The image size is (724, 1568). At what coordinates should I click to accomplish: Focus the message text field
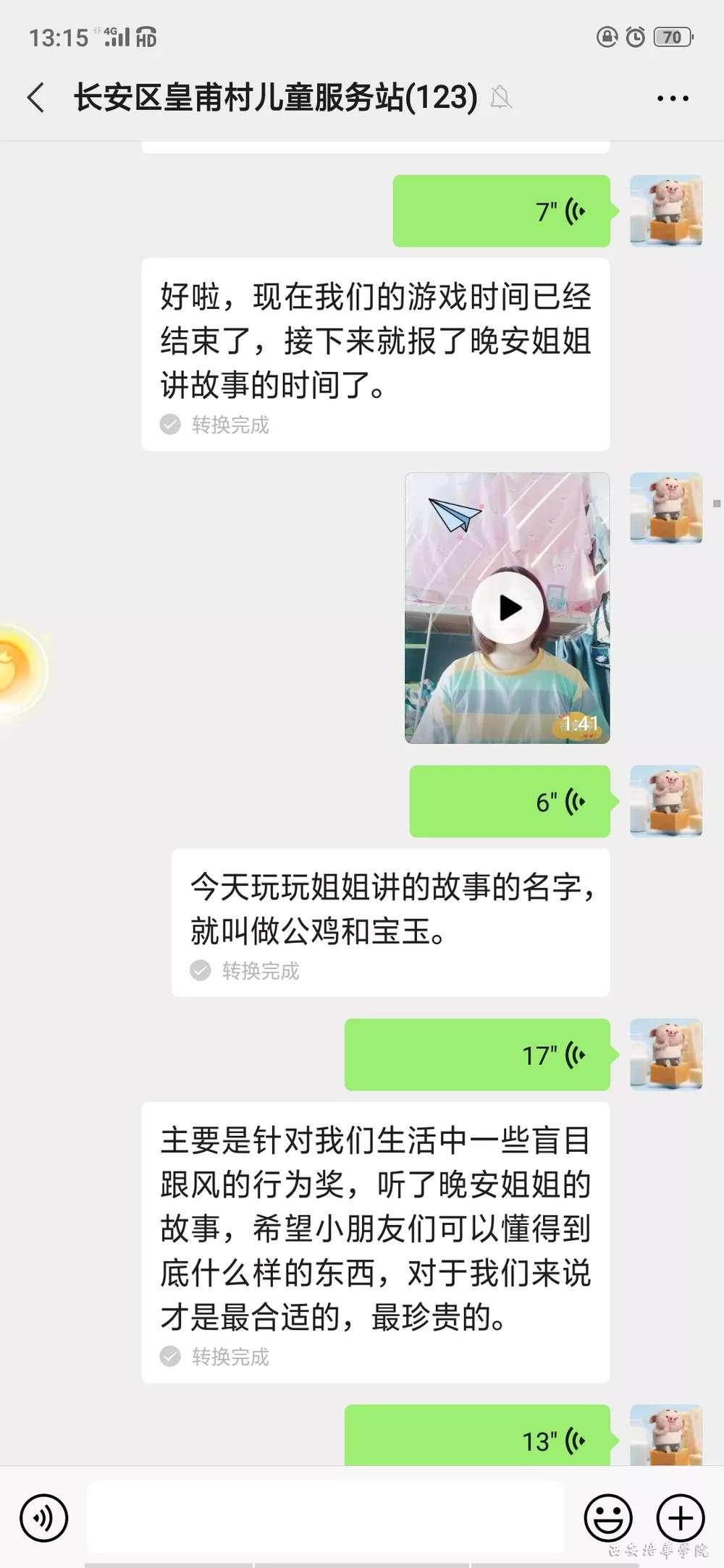pyautogui.click(x=326, y=1518)
